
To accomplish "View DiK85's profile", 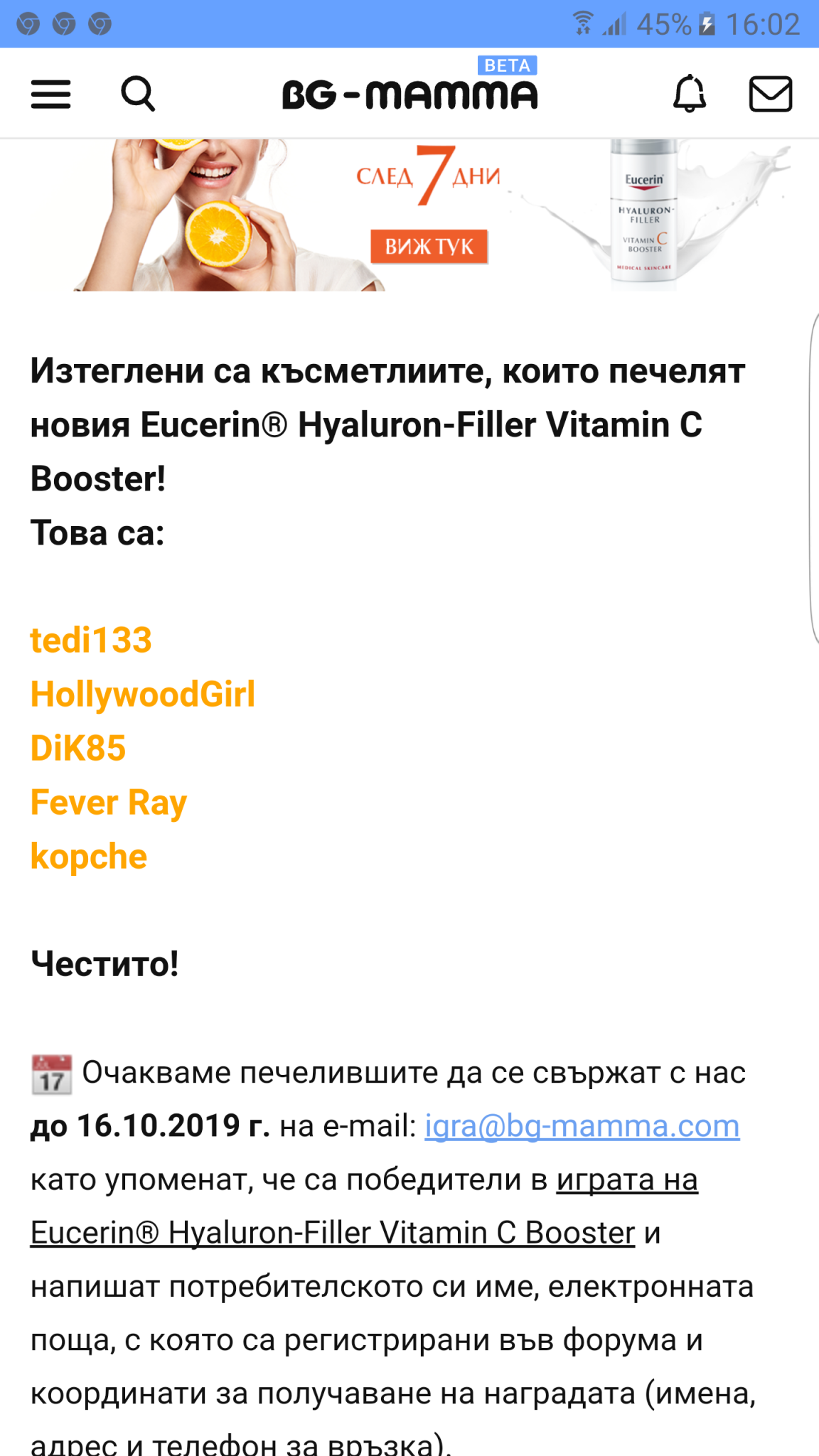I will 78,748.
